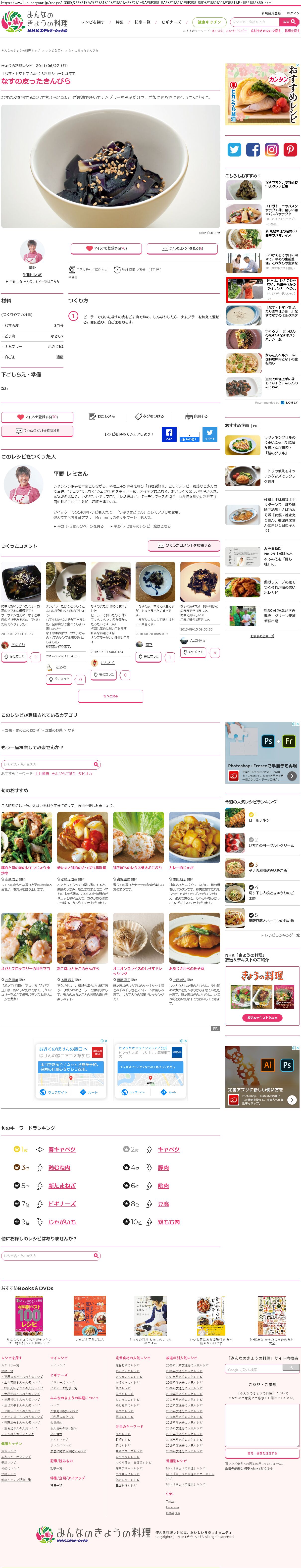
Task: Select タグをつける
Action: pyautogui.click(x=149, y=416)
